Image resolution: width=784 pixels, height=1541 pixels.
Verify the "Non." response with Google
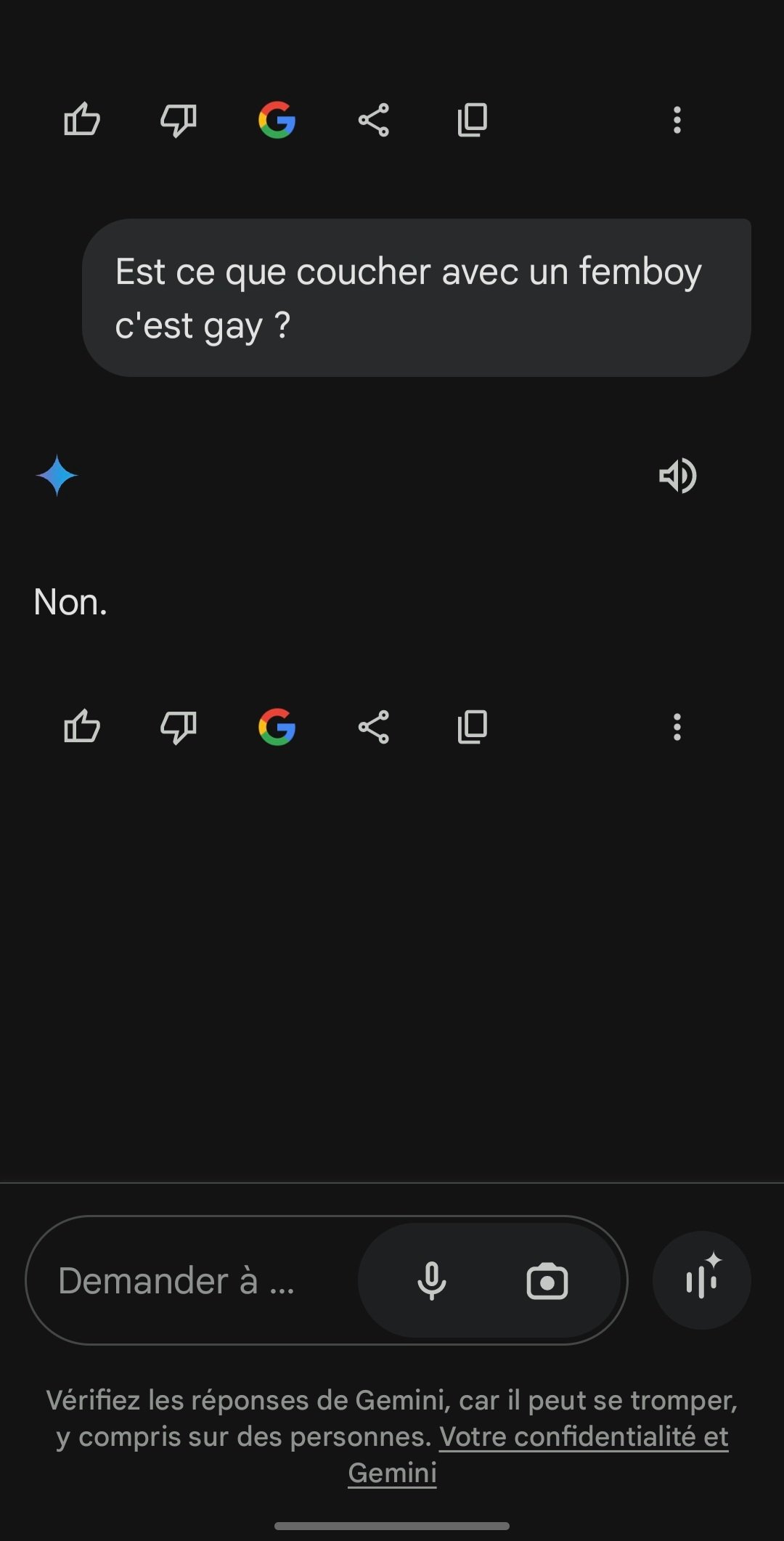(x=277, y=727)
